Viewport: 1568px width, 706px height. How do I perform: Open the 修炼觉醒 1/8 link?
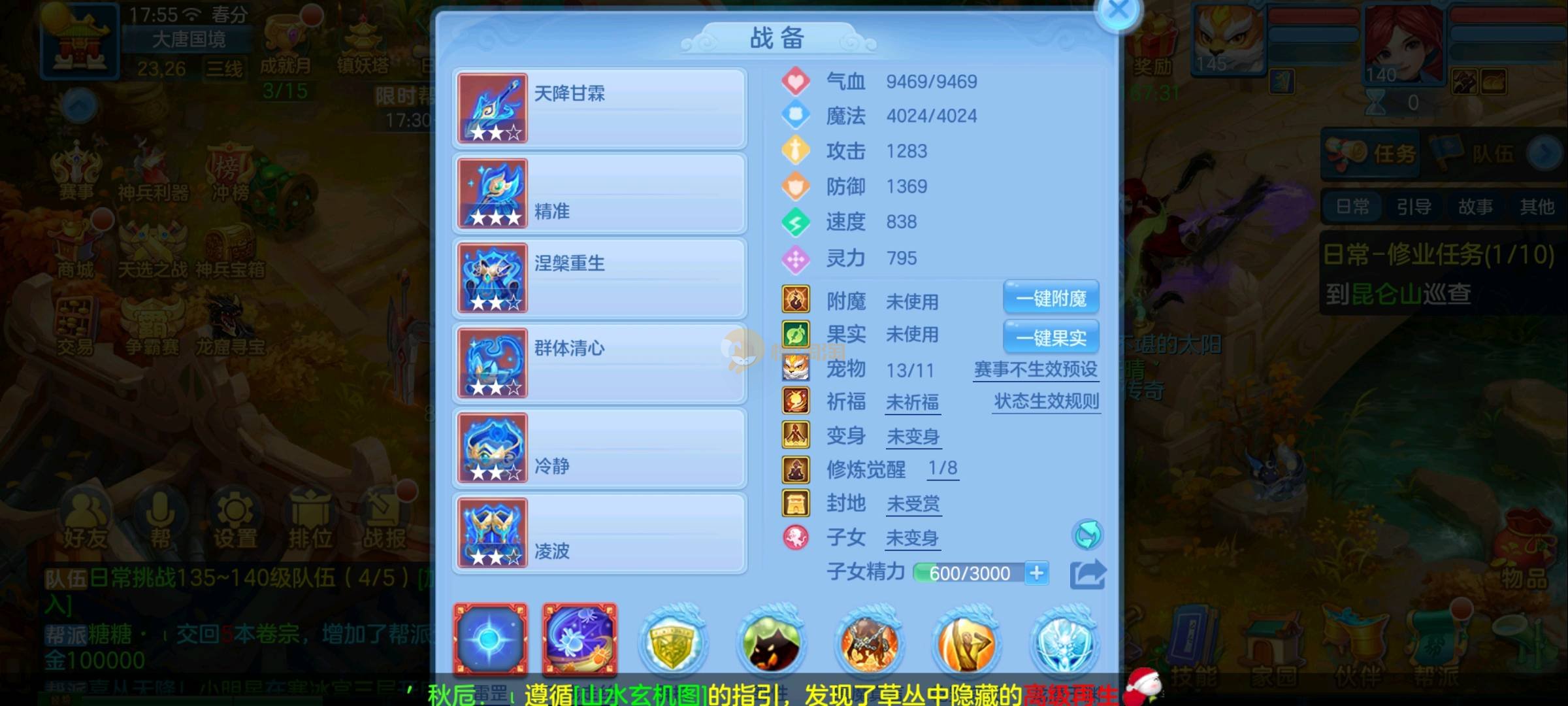coord(943,468)
